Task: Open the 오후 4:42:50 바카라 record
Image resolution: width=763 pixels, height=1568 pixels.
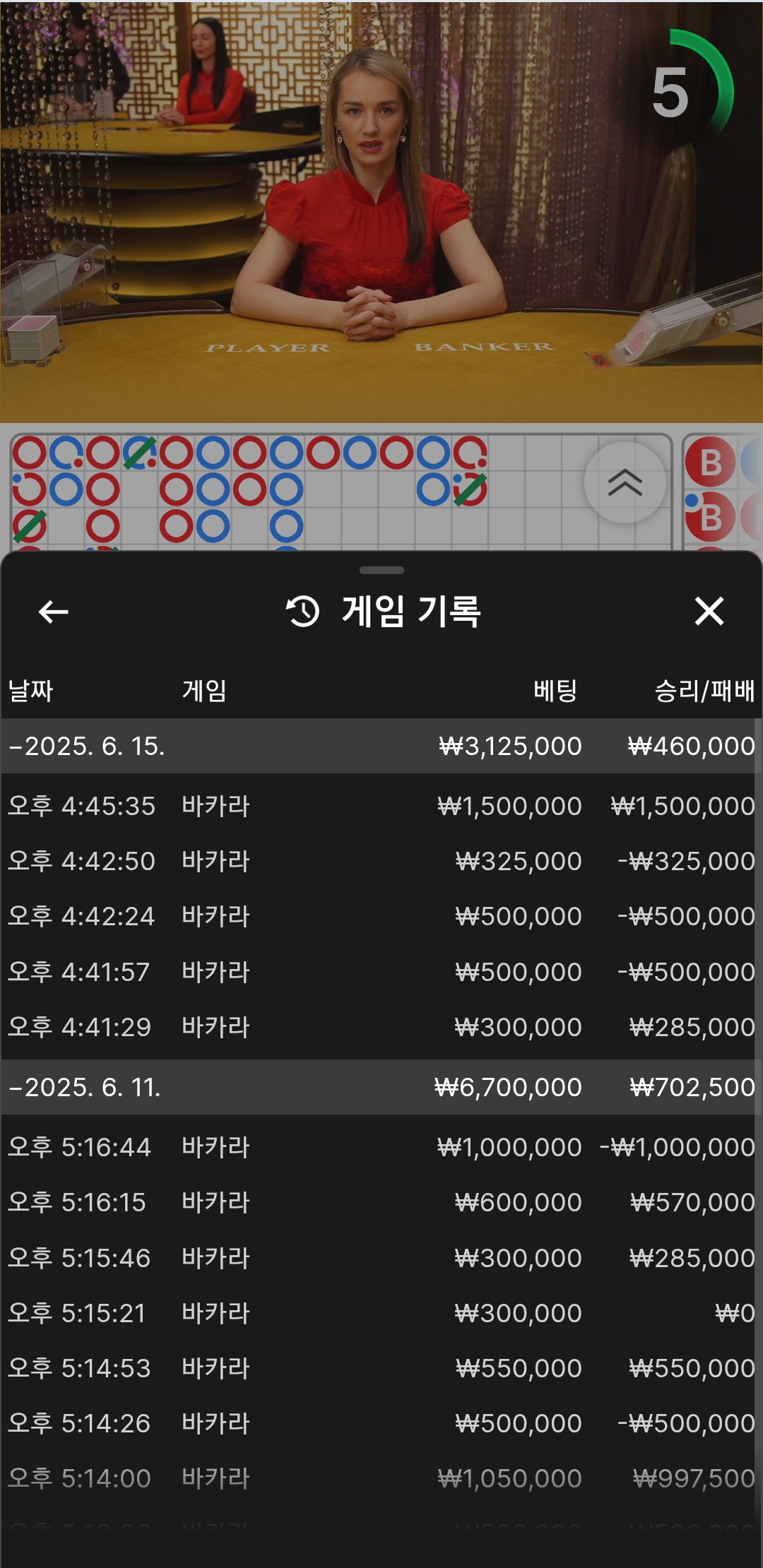Action: (381, 861)
